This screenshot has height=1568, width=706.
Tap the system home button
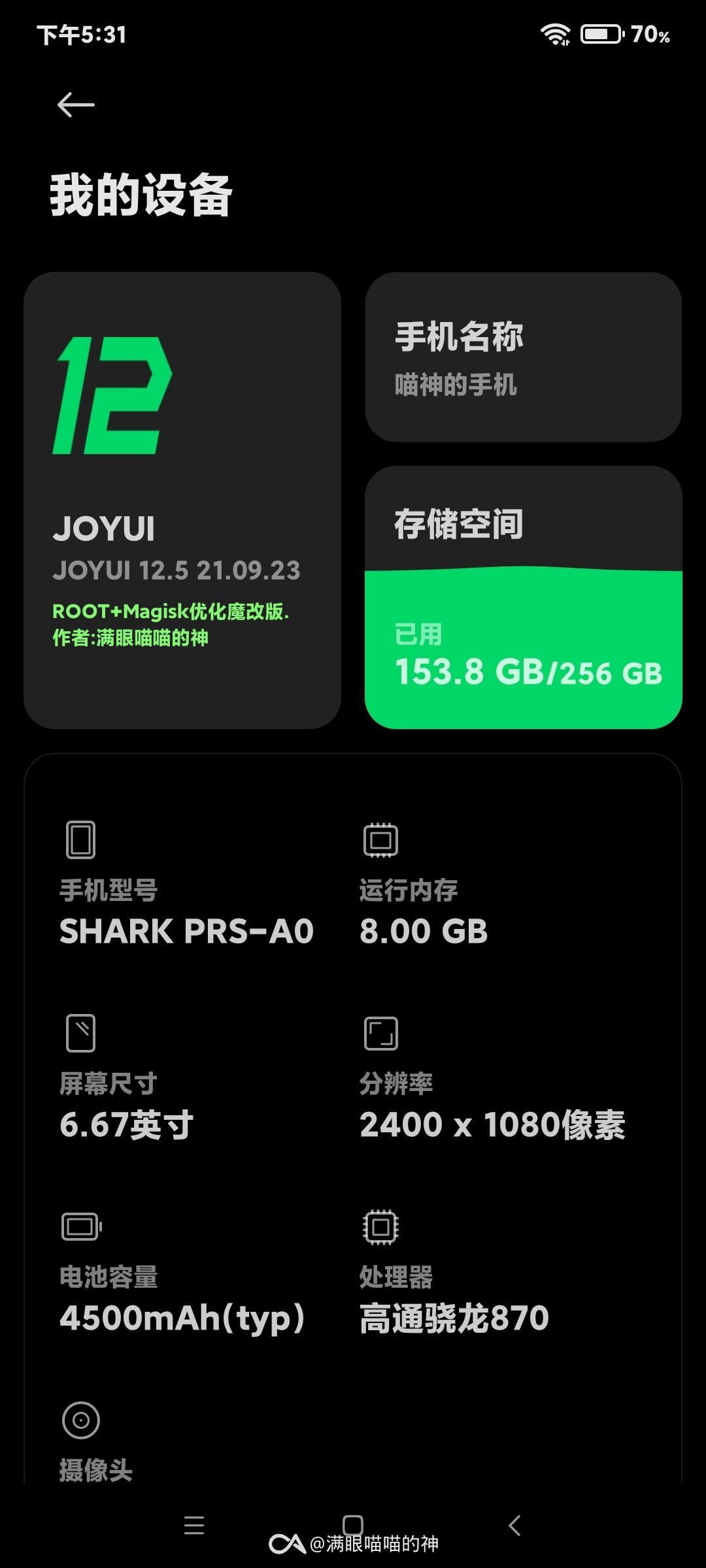[x=353, y=1525]
